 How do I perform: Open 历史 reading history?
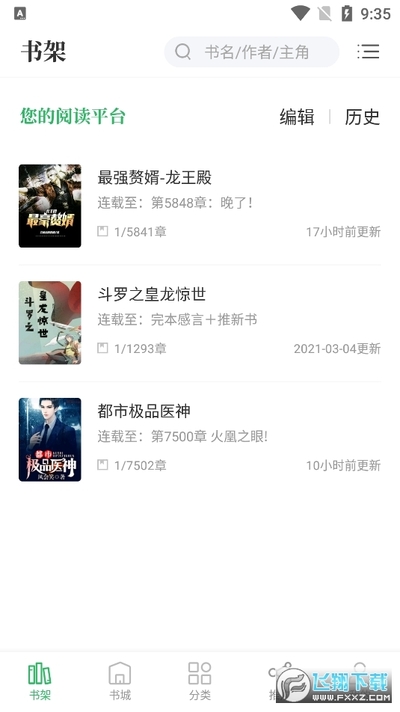point(362,117)
